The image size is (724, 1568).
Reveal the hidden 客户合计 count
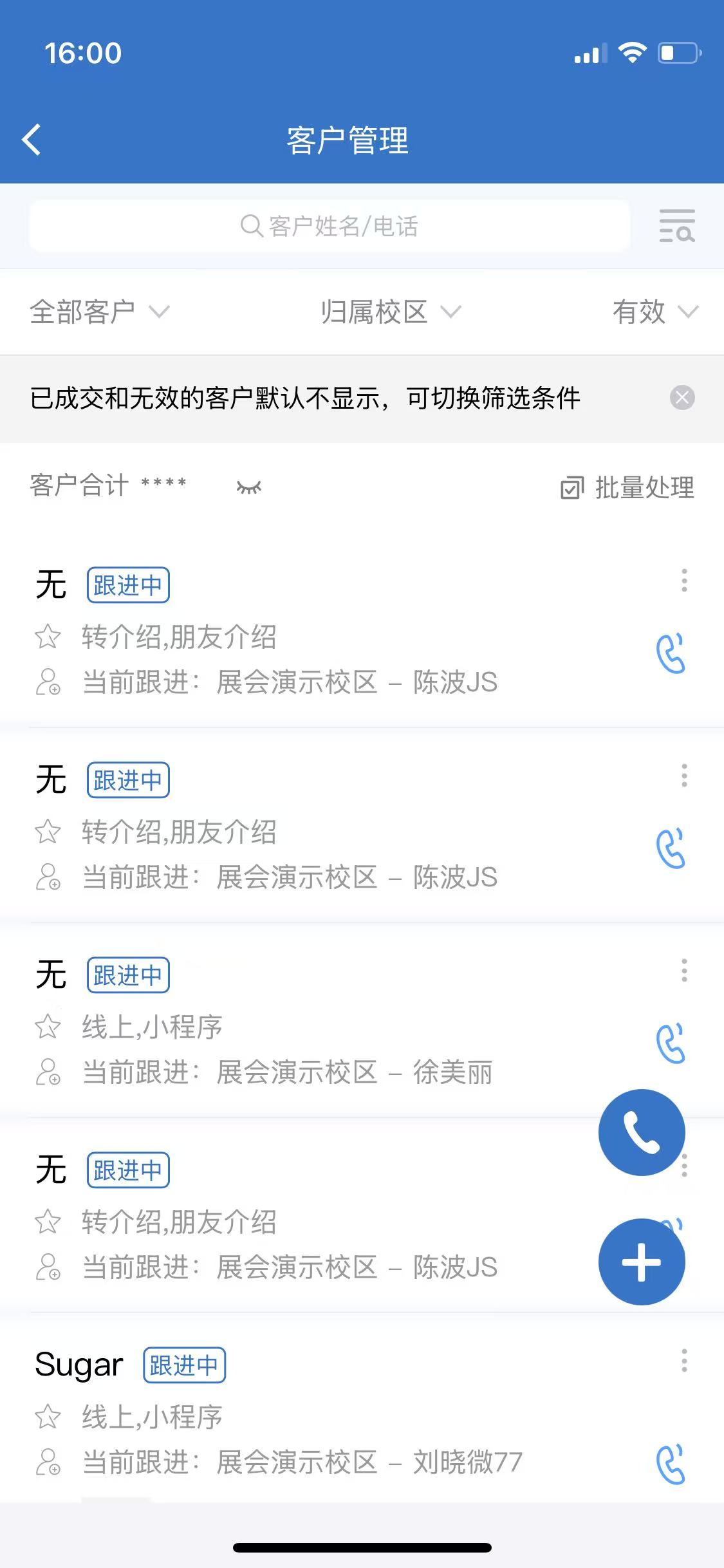tap(249, 487)
